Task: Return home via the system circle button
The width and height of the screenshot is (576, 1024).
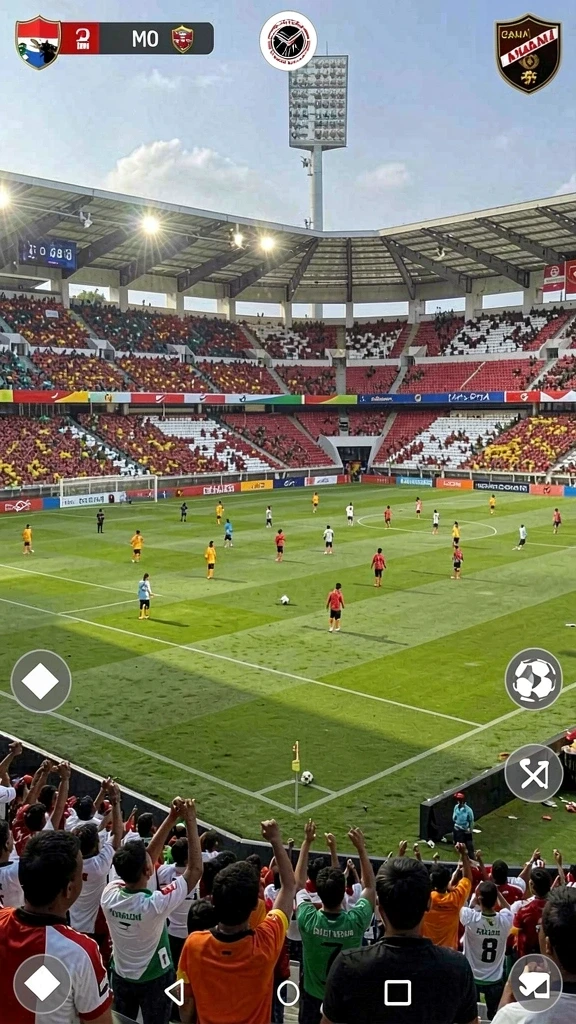Action: (288, 993)
